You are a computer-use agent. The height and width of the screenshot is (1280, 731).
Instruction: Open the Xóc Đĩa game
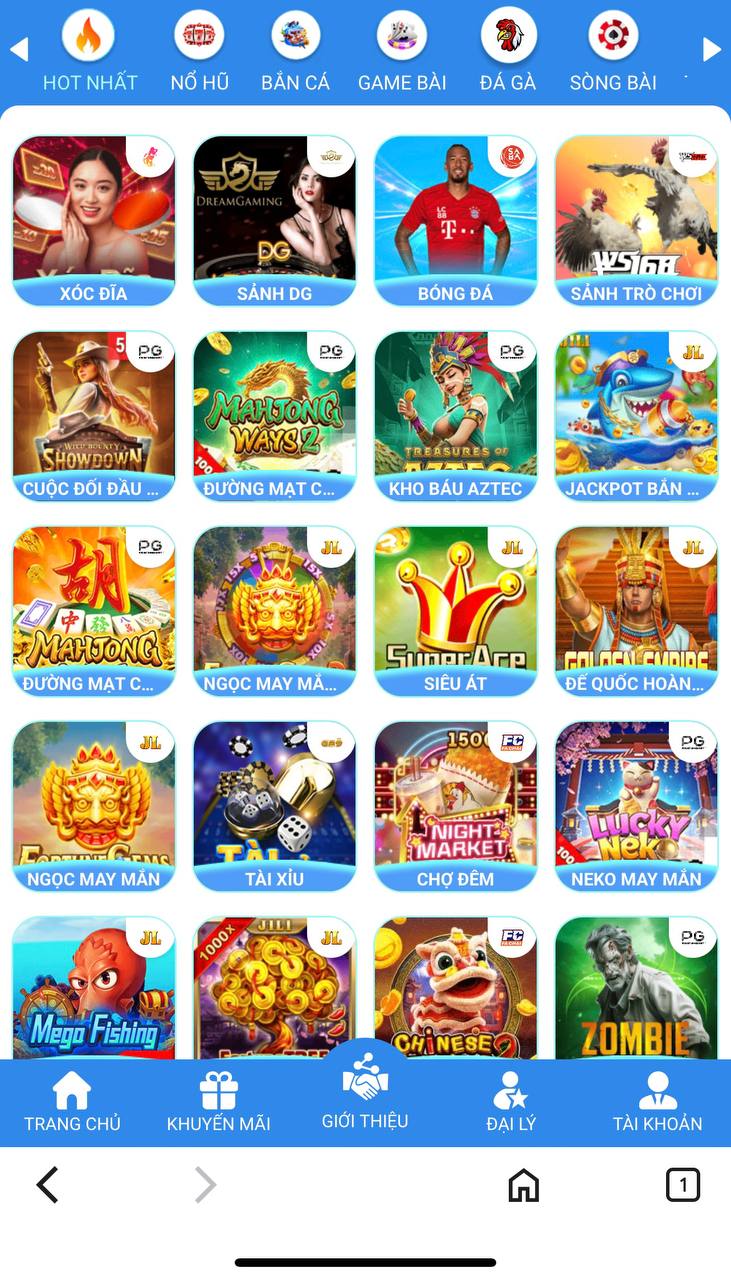[93, 220]
